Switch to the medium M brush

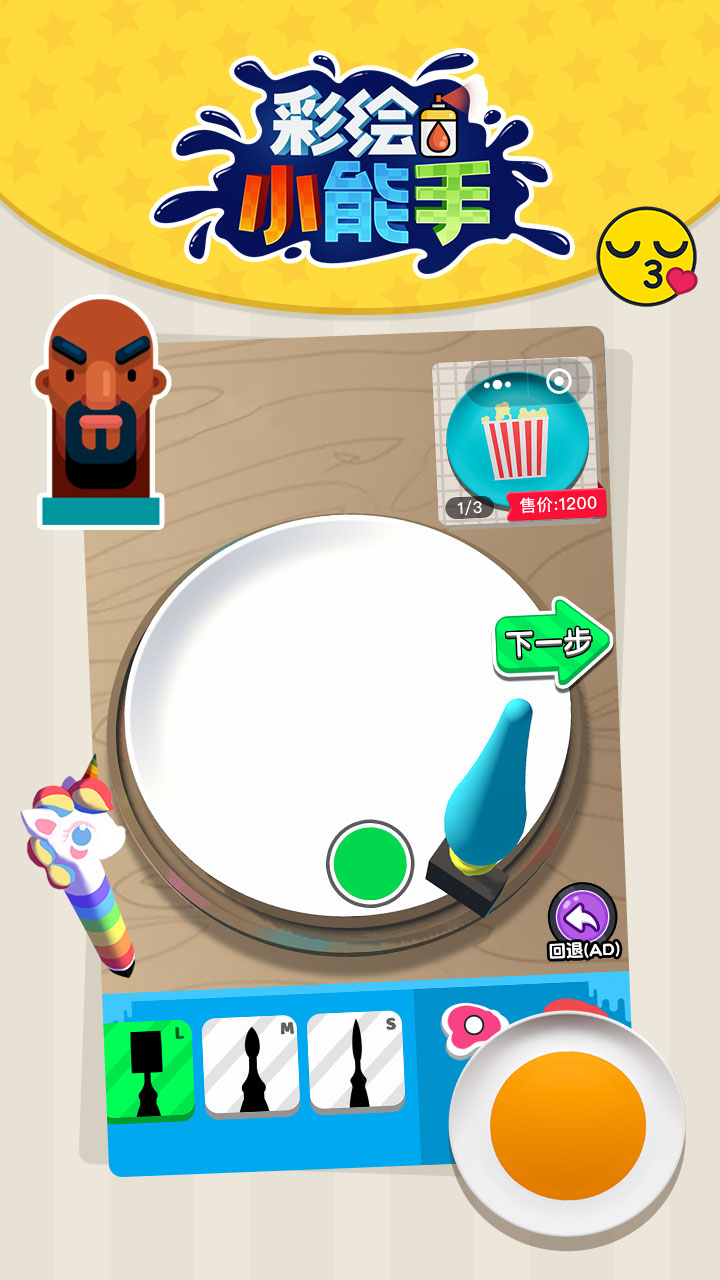coord(251,1064)
